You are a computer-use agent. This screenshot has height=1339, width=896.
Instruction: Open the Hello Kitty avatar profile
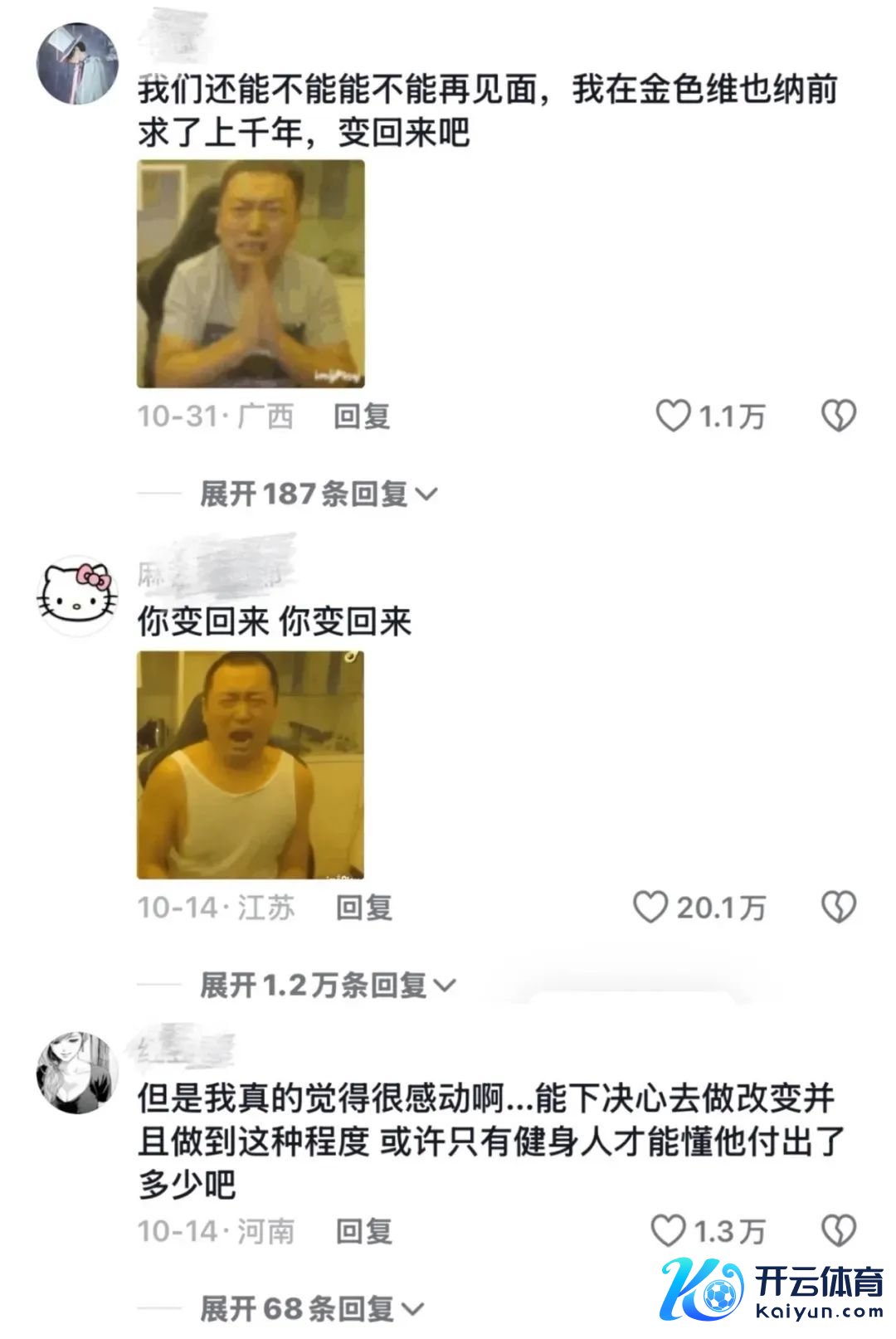77,596
